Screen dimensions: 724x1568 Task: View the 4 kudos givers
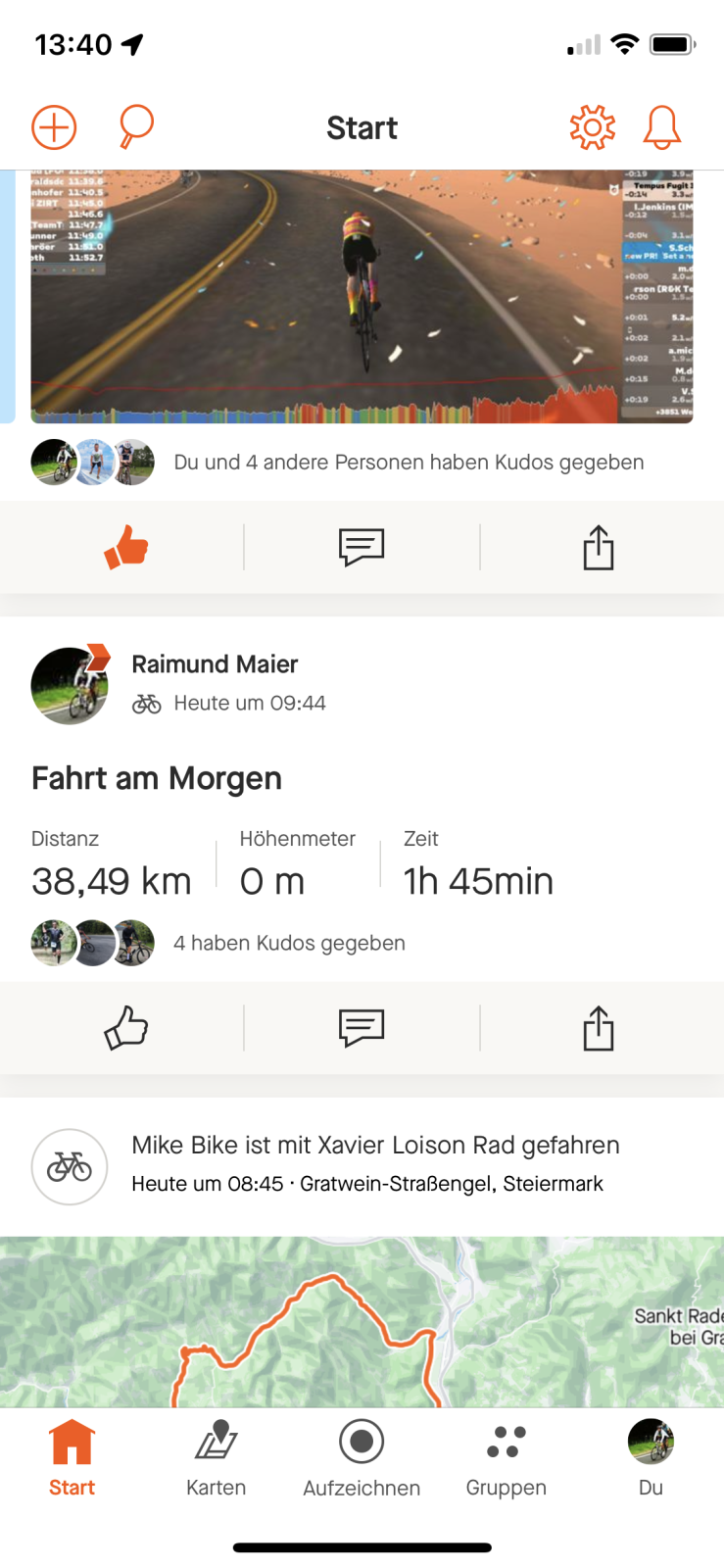point(289,943)
